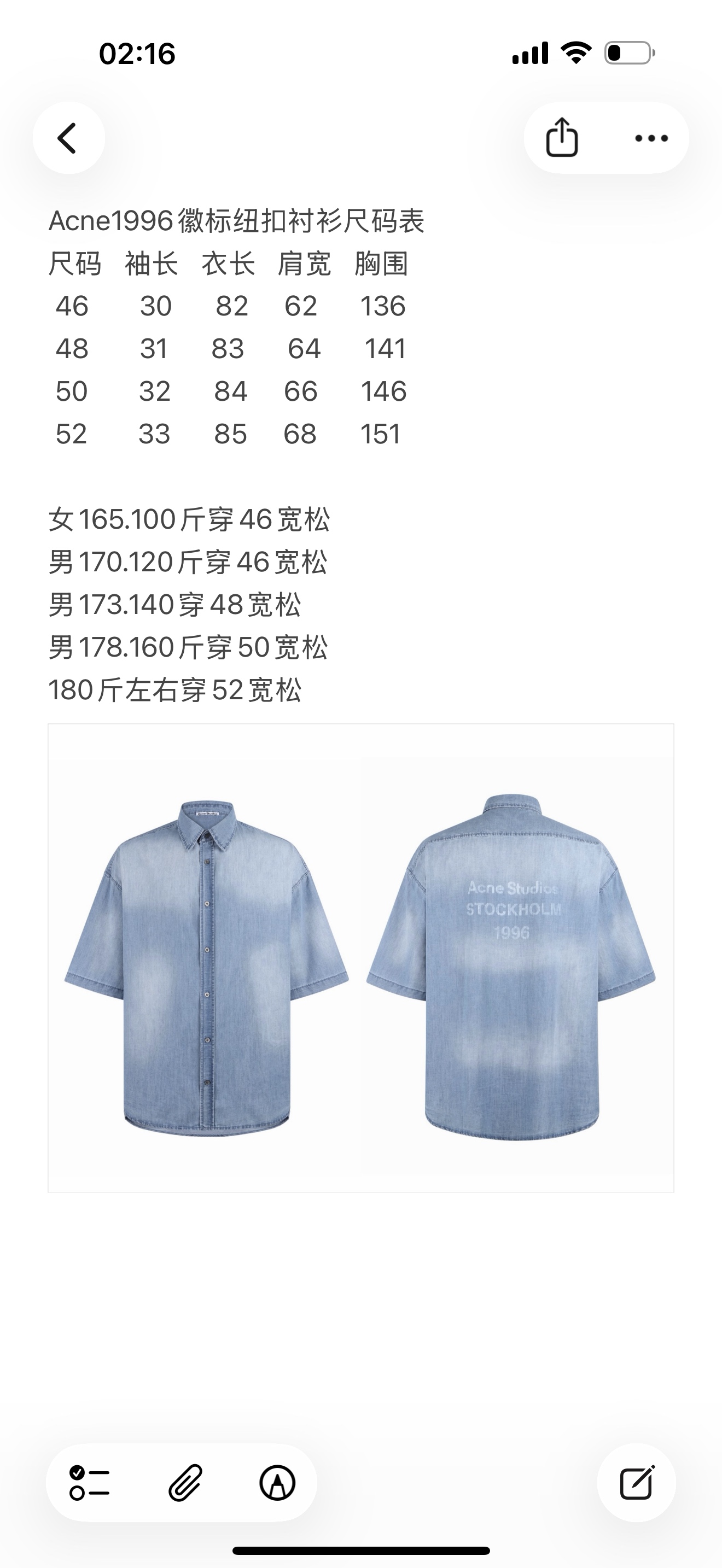722x1568 pixels.
Task: Share this note
Action: [561, 138]
